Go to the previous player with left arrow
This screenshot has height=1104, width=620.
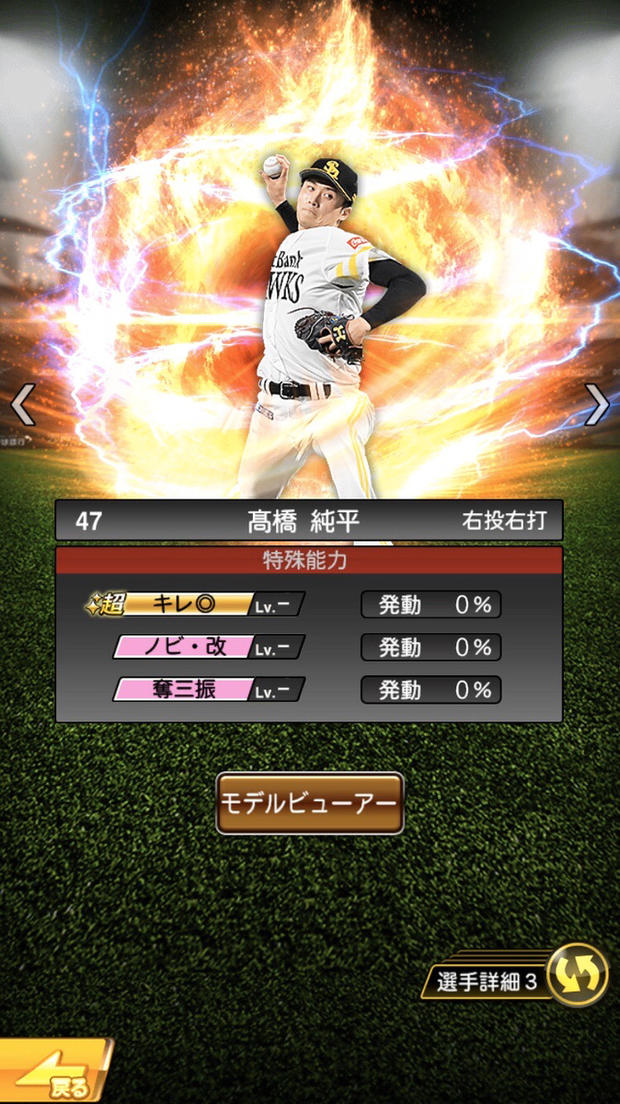(x=22, y=405)
